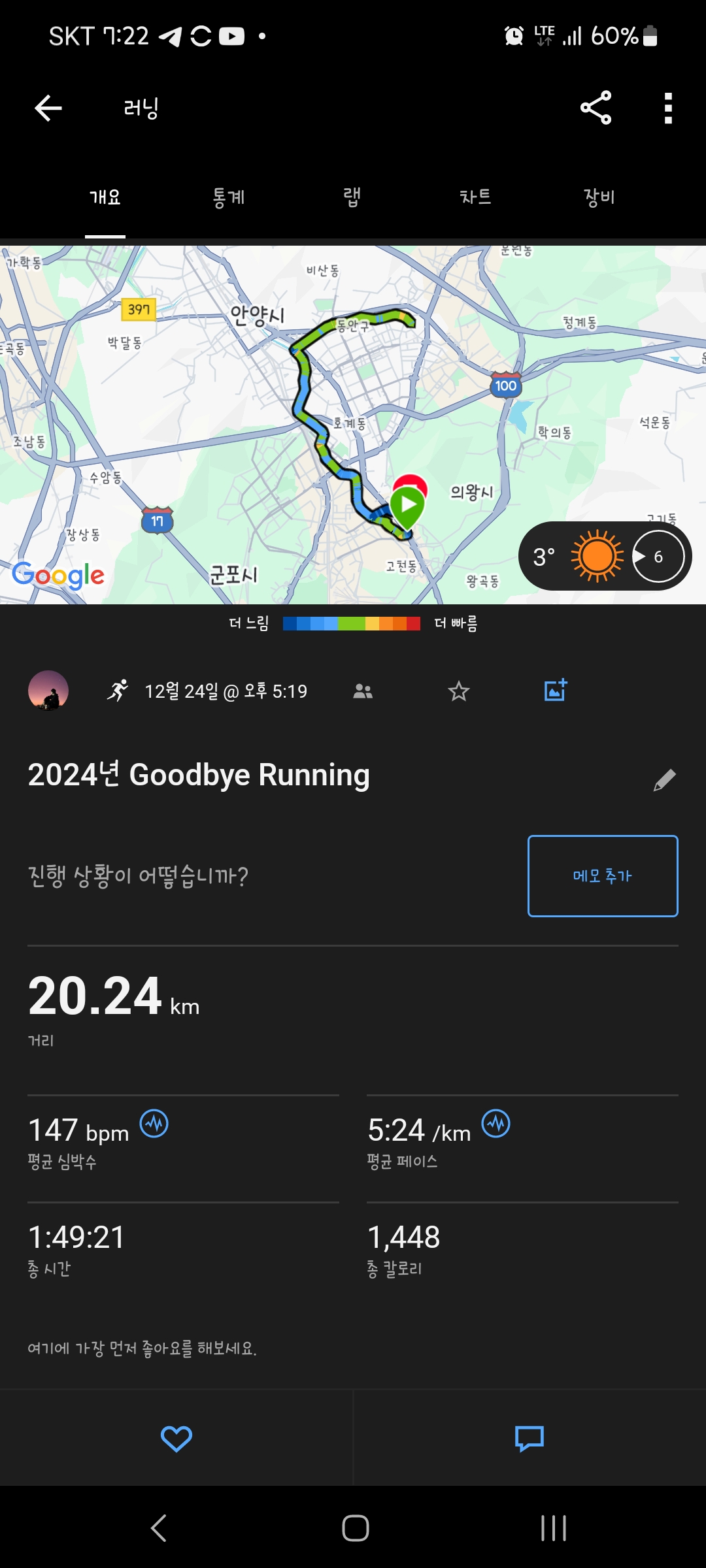Go back from the 러닝 screen
The height and width of the screenshot is (1568, 706).
(x=48, y=108)
